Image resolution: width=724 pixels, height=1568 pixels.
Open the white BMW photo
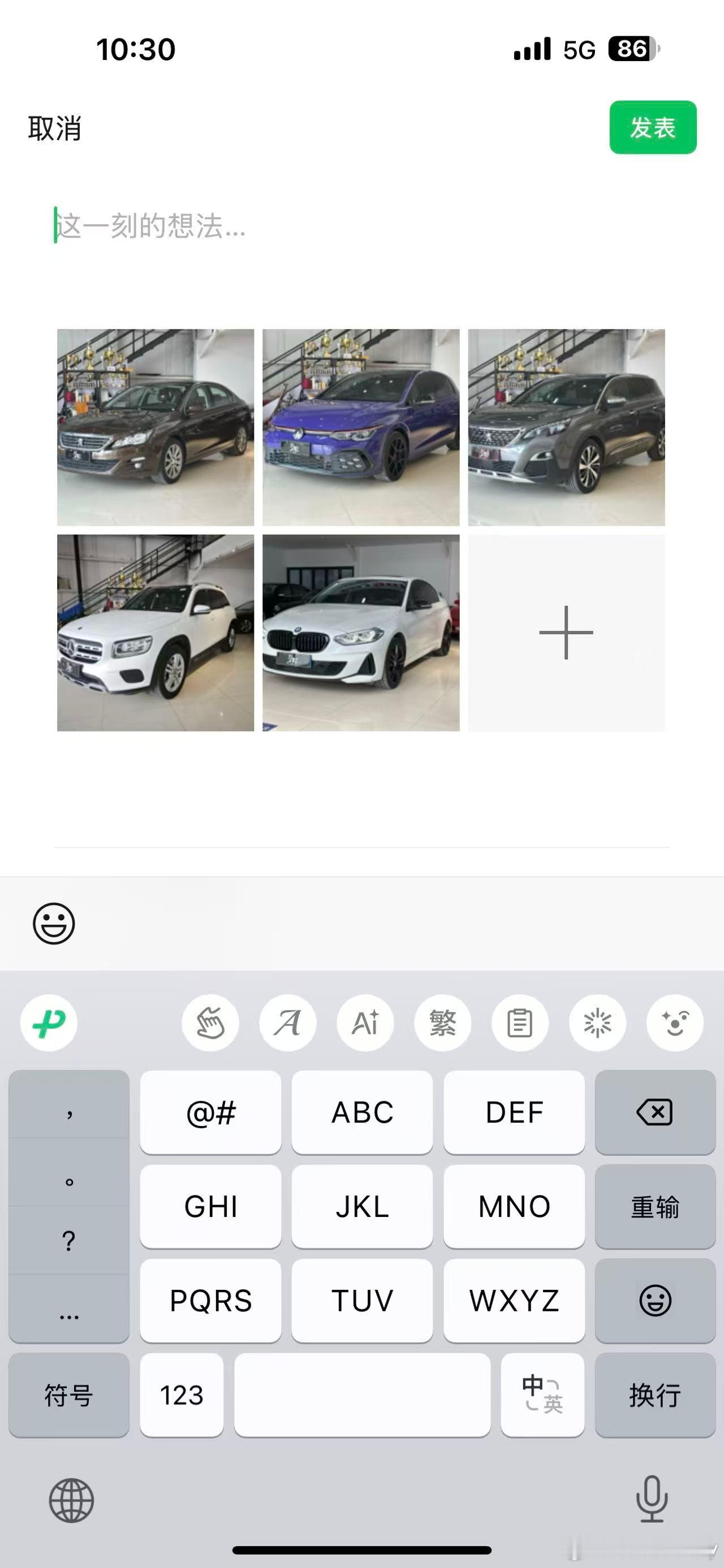click(361, 633)
